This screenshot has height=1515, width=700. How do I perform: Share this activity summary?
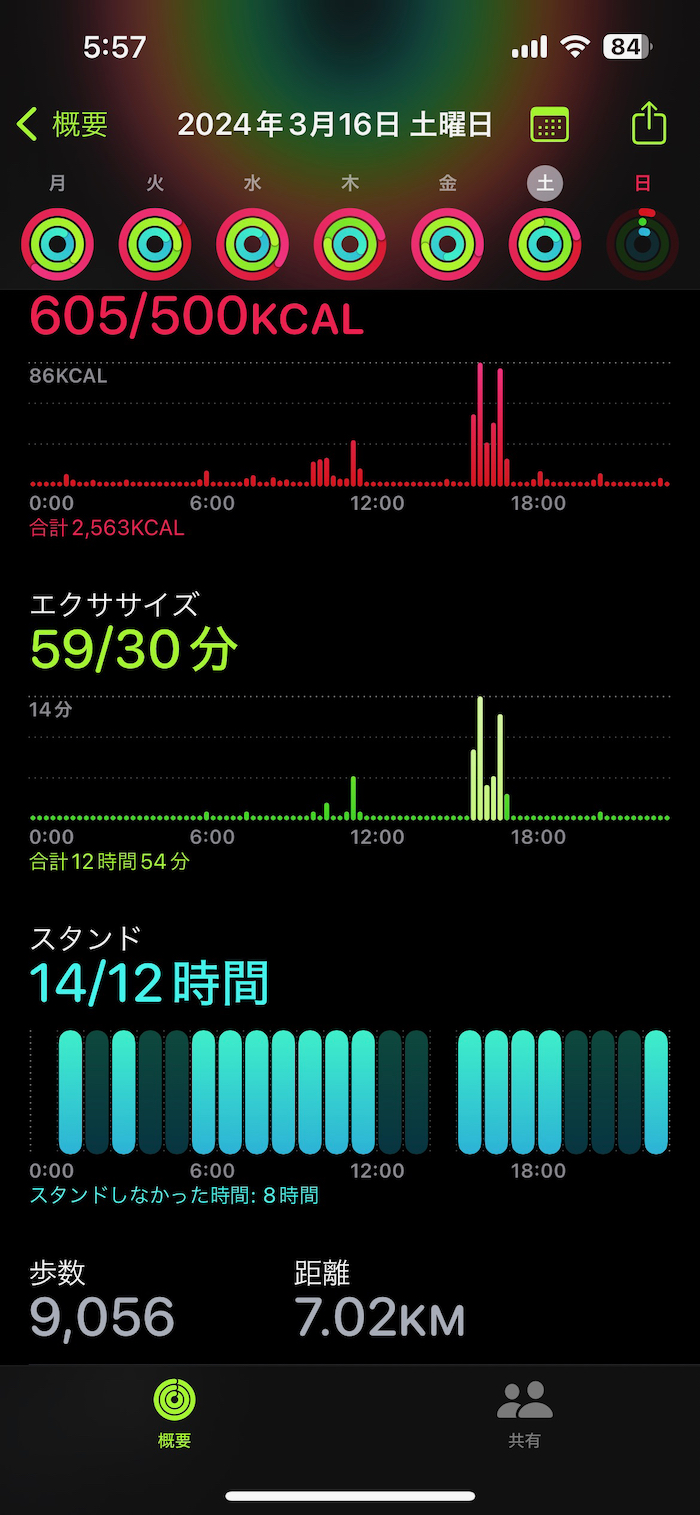click(648, 125)
